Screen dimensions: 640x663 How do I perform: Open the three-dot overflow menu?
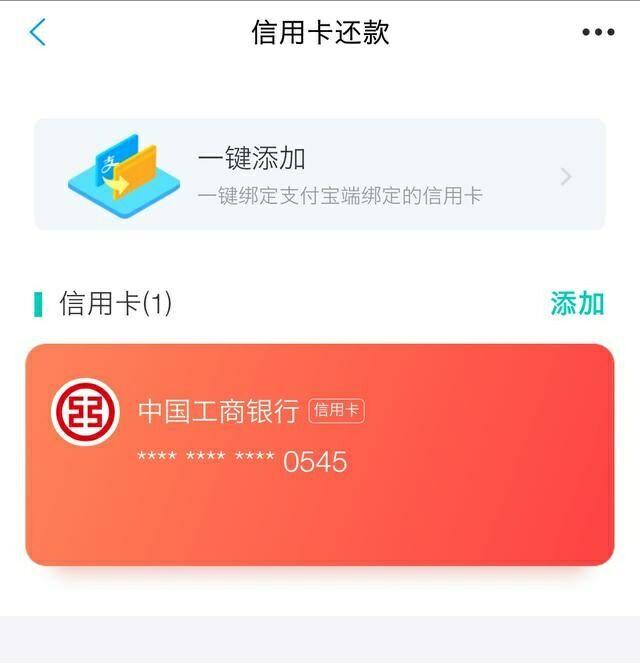pyautogui.click(x=598, y=32)
